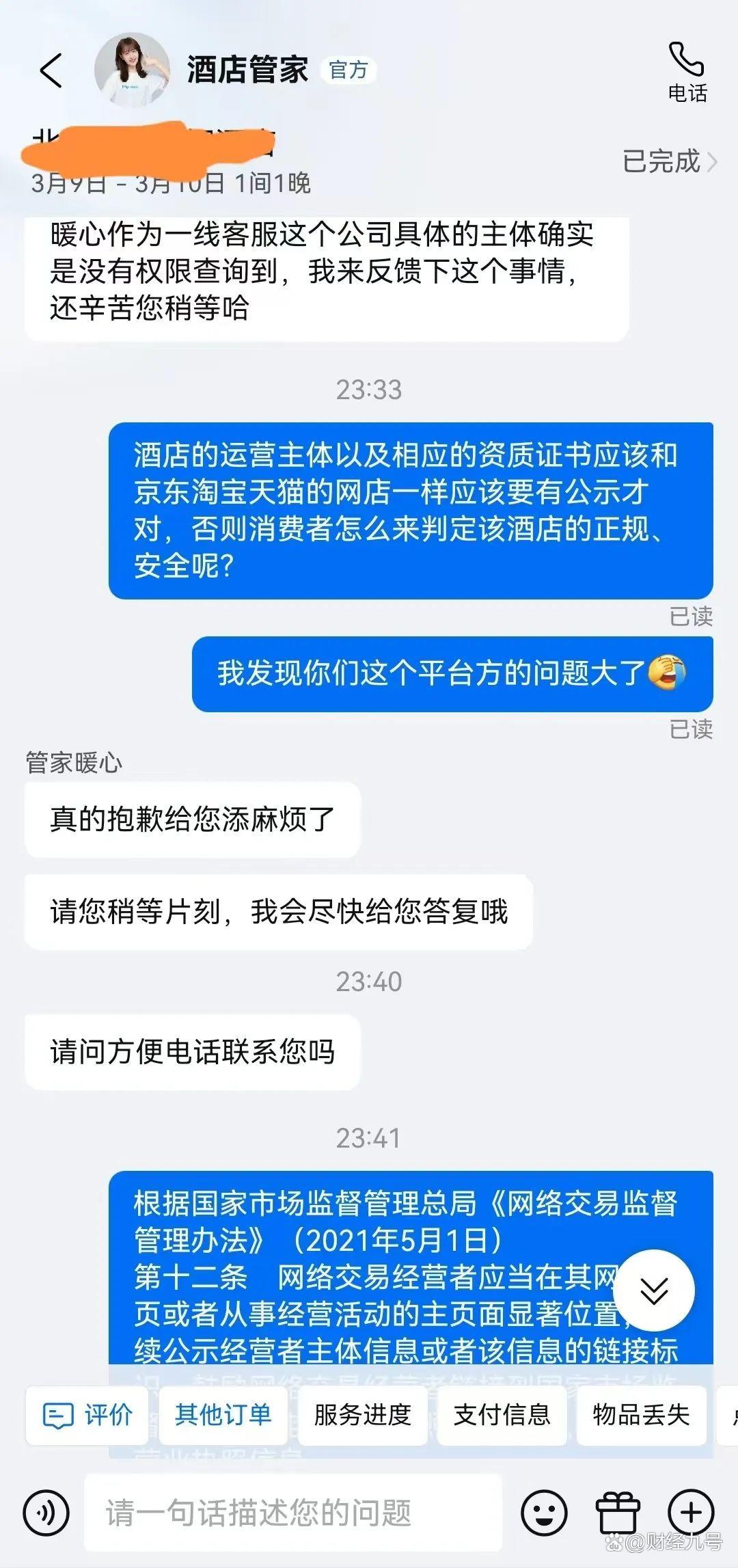738x1568 pixels.
Task: View the 酒店管家 avatar profile
Action: click(x=132, y=70)
